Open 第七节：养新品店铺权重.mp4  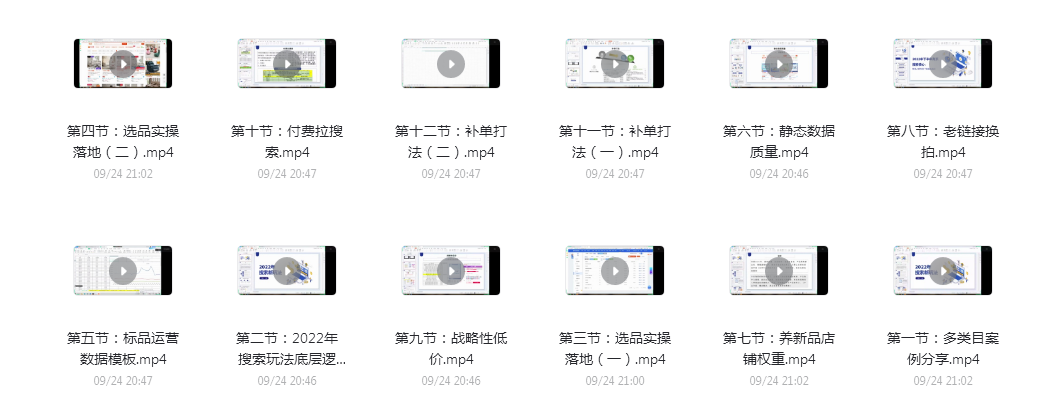tap(779, 270)
